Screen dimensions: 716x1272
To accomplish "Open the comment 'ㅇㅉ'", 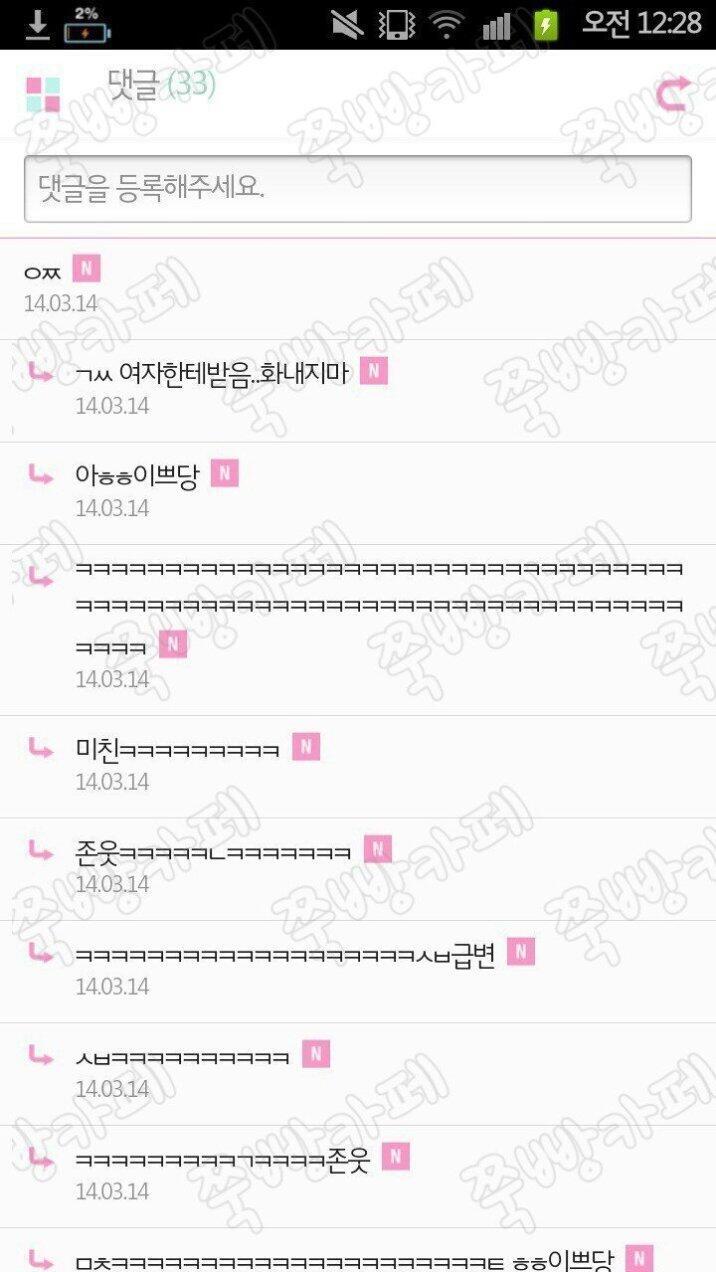I will click(358, 289).
